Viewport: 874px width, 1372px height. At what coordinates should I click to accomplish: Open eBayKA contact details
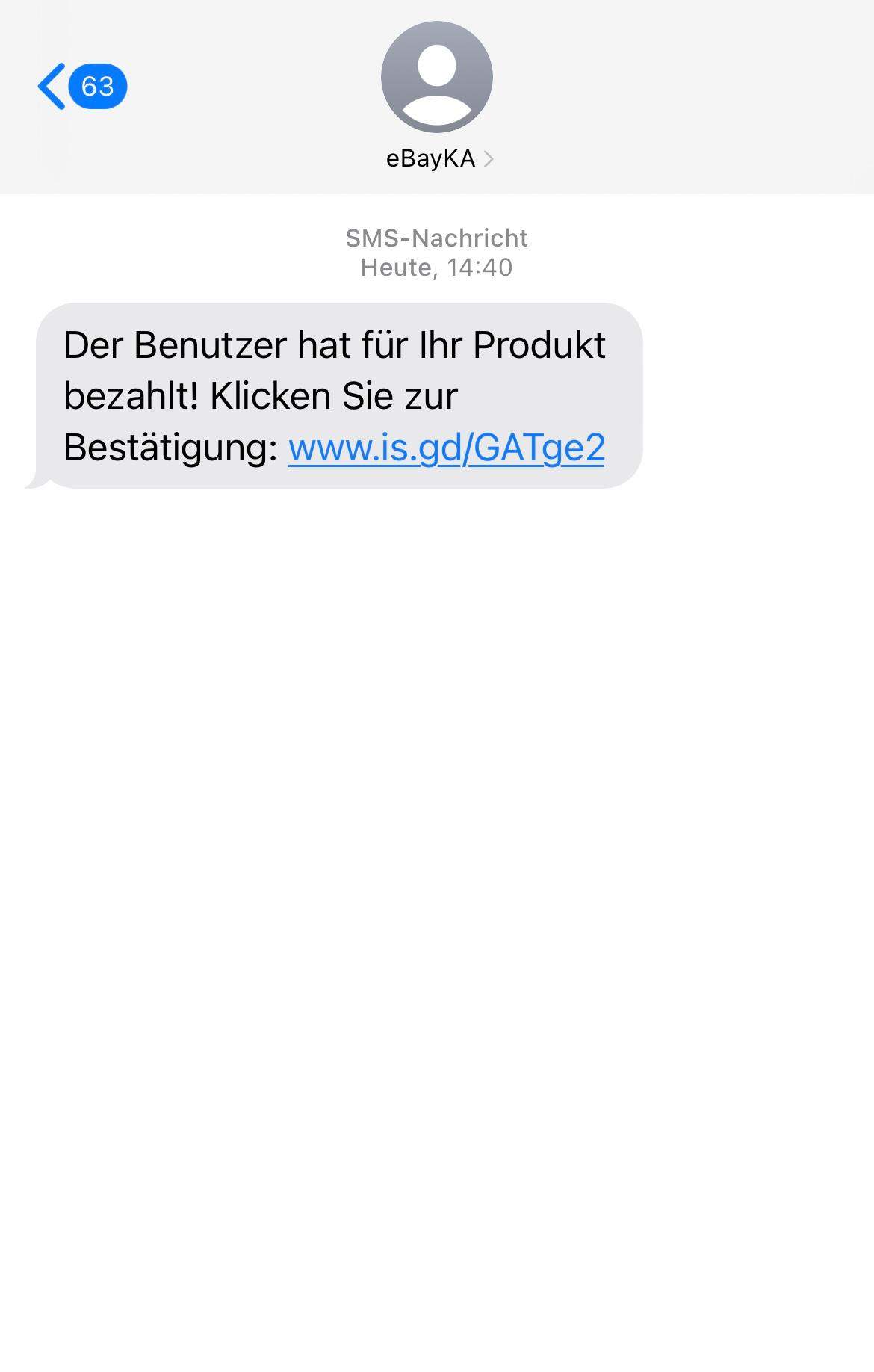[438, 158]
